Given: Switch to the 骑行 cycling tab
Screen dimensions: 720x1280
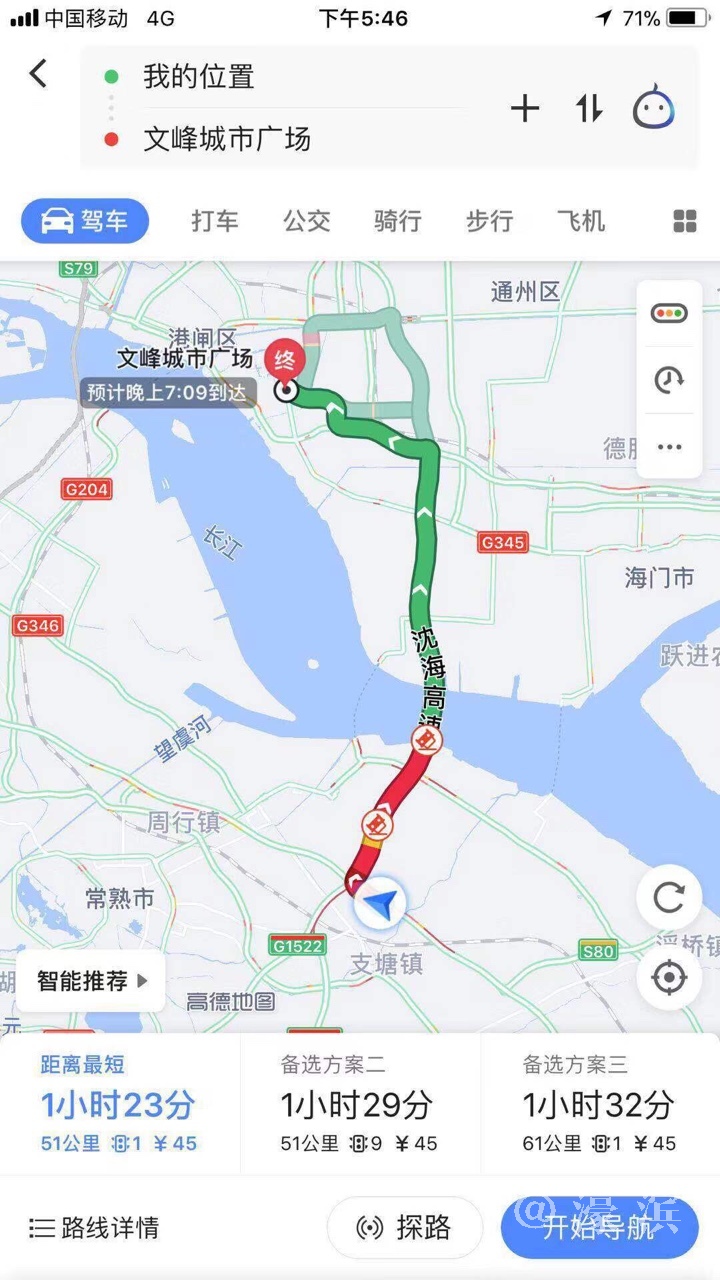Looking at the screenshot, I should (x=398, y=221).
